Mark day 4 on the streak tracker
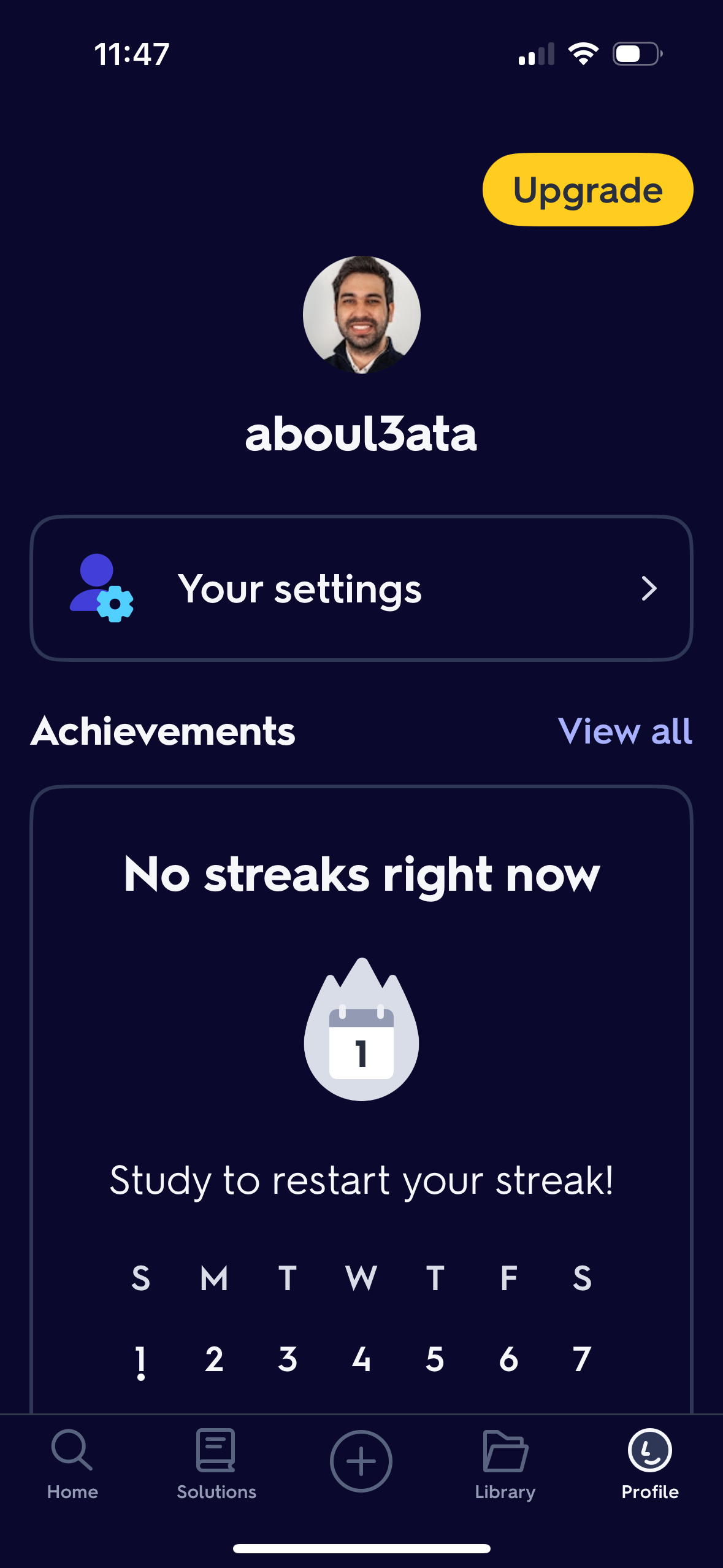Screen dimensions: 723x1568 [362, 1358]
